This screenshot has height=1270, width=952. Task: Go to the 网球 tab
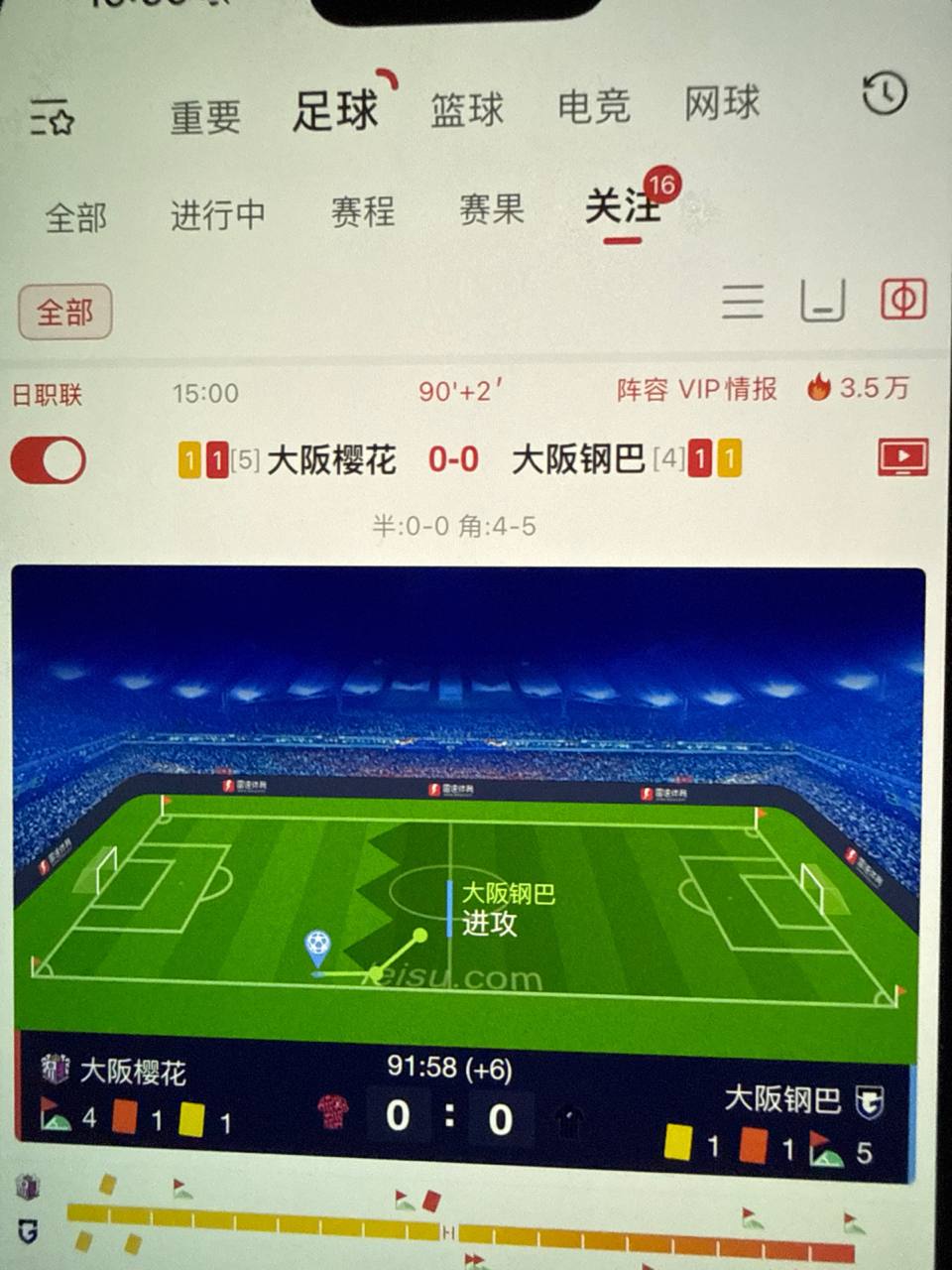(x=722, y=103)
